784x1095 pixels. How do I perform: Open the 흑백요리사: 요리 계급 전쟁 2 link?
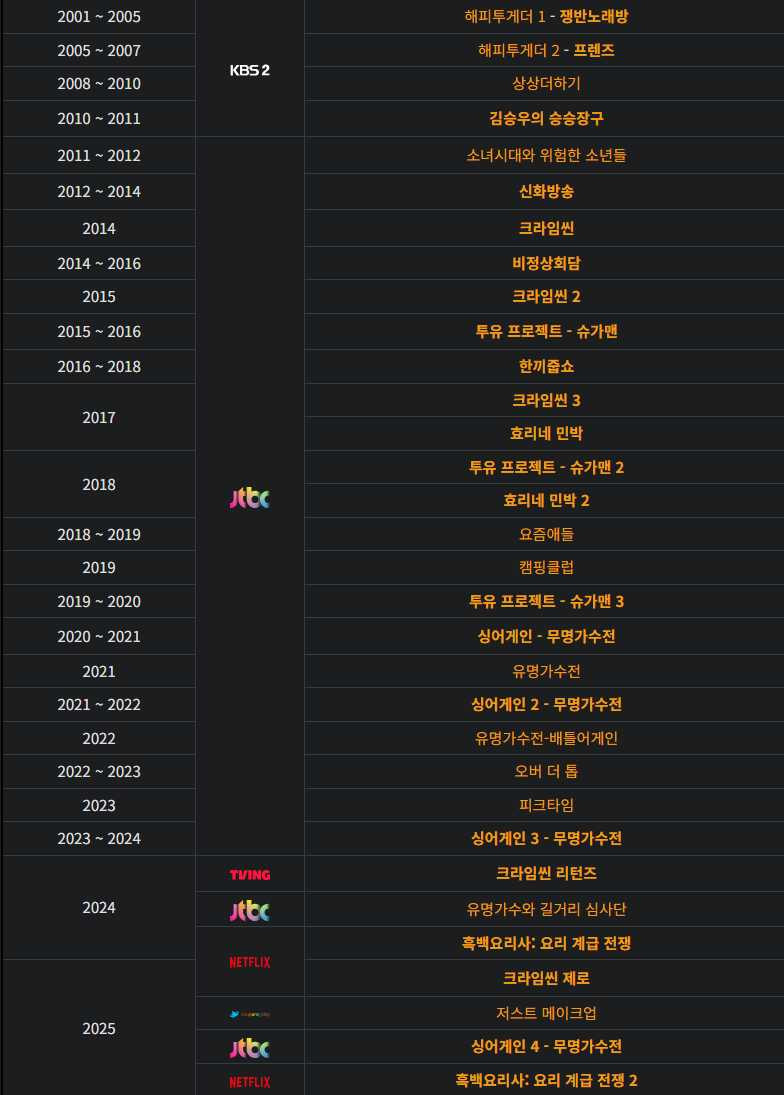[546, 1080]
